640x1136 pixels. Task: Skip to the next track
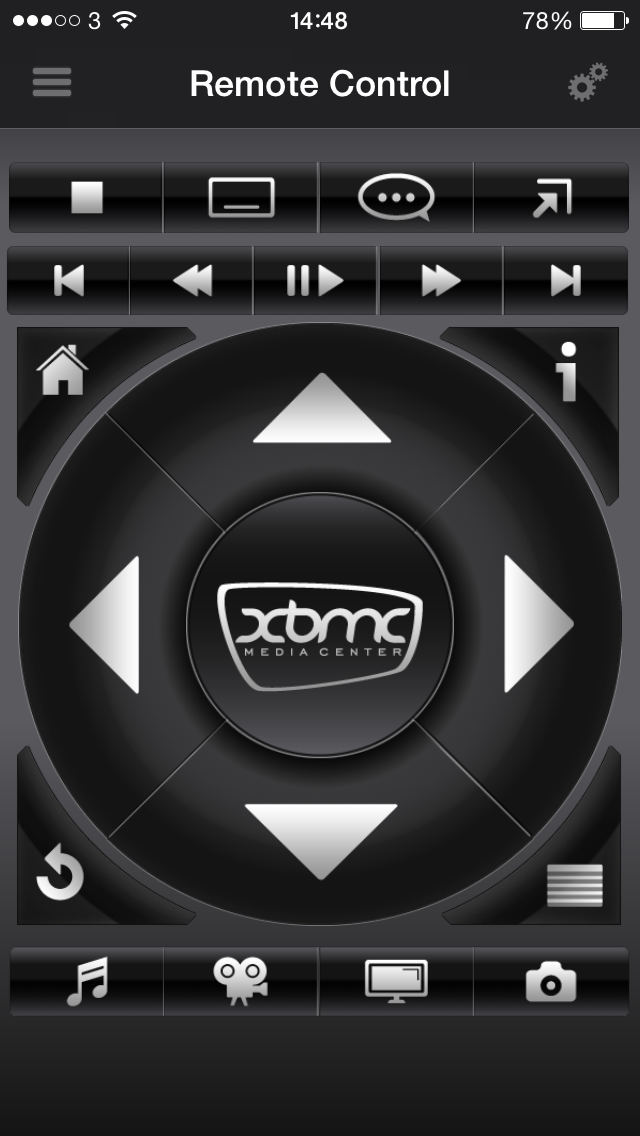tap(566, 280)
